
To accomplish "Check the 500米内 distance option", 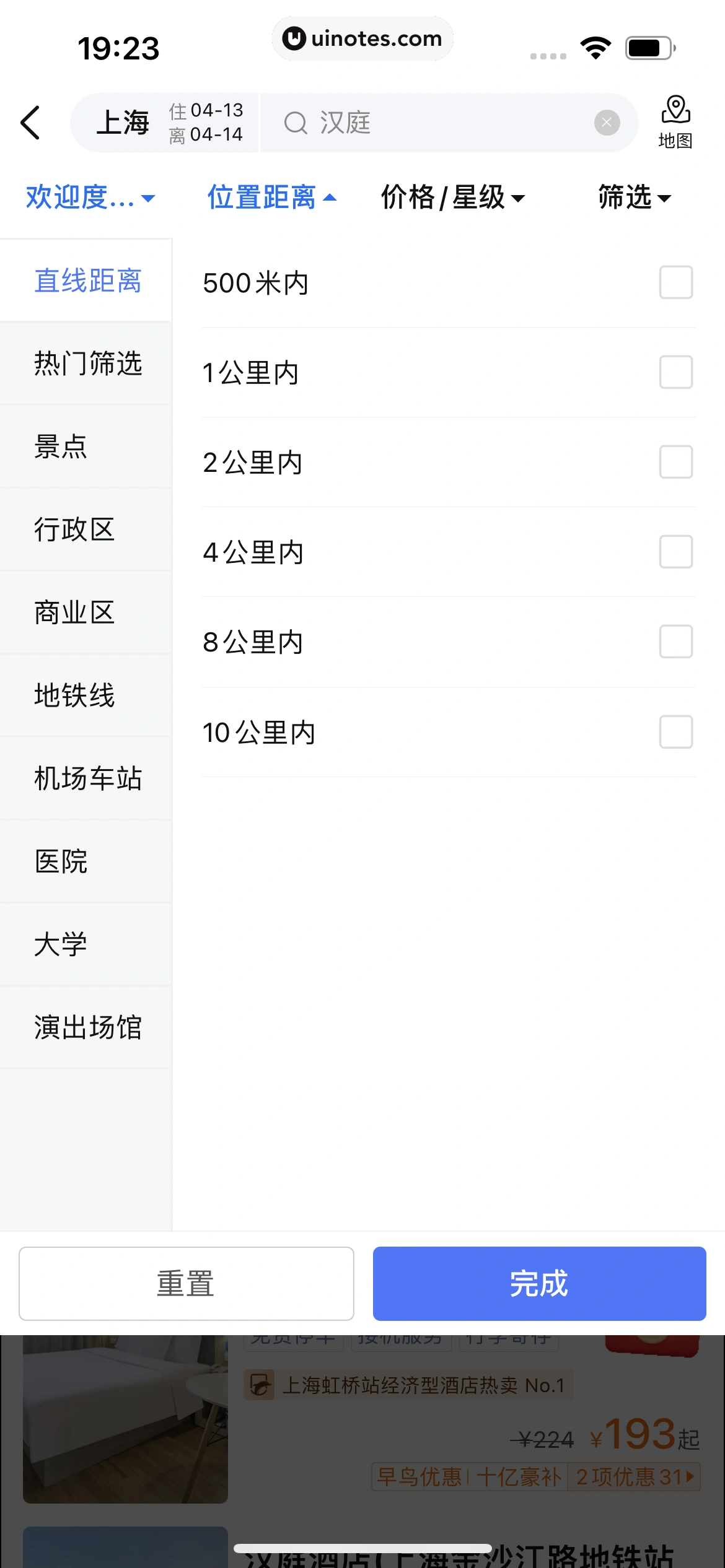I will [675, 283].
